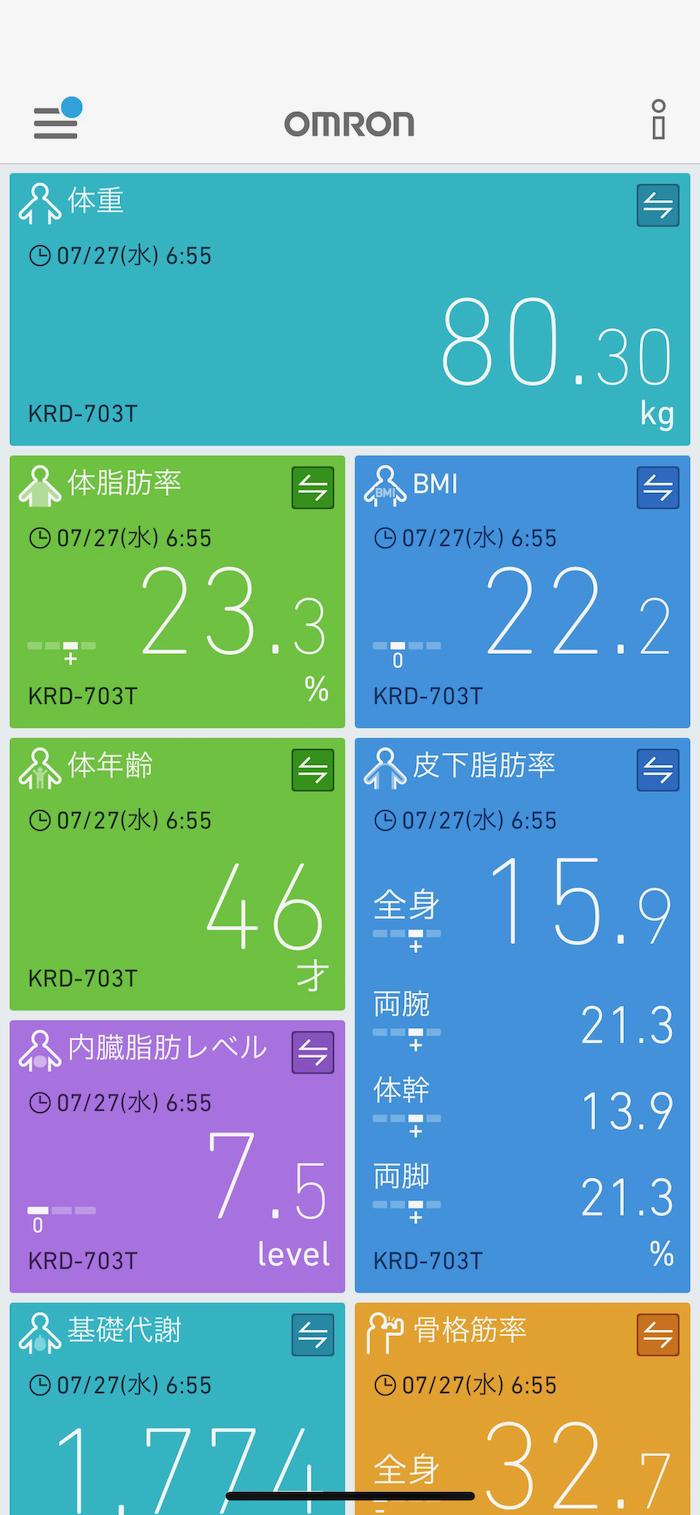The height and width of the screenshot is (1515, 700).
Task: Tap the swap icon on 骨格筋率 card
Action: tap(657, 1335)
